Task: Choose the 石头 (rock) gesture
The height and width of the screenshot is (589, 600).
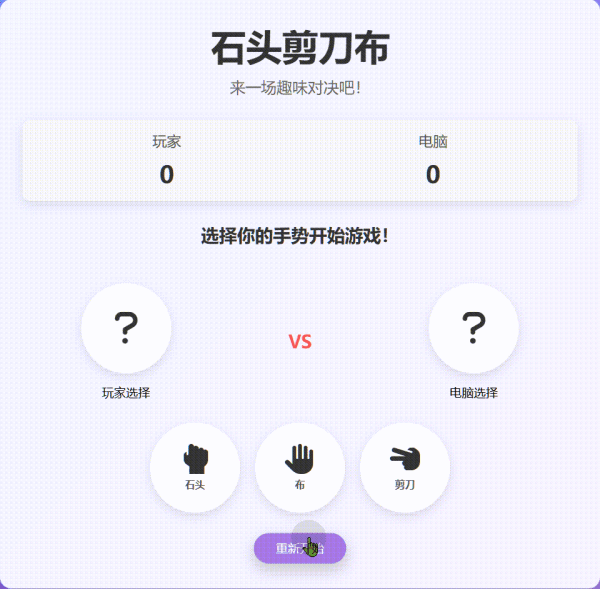Action: [195, 467]
